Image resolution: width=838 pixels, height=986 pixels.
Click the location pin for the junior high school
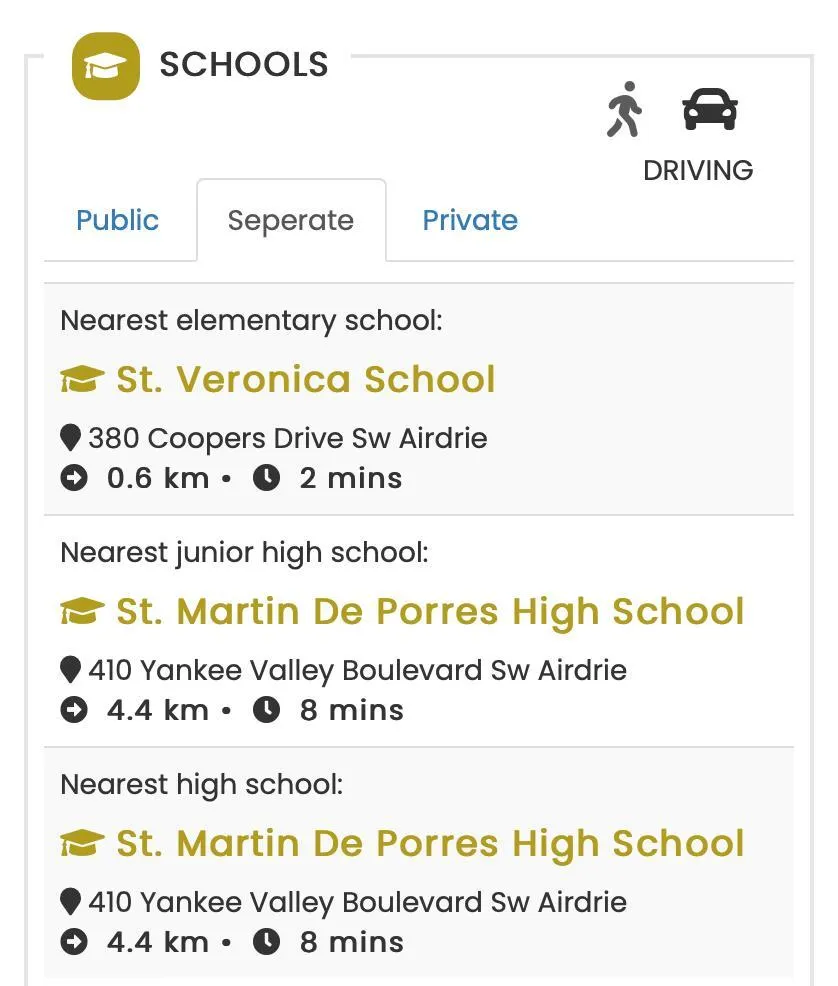tap(70, 669)
